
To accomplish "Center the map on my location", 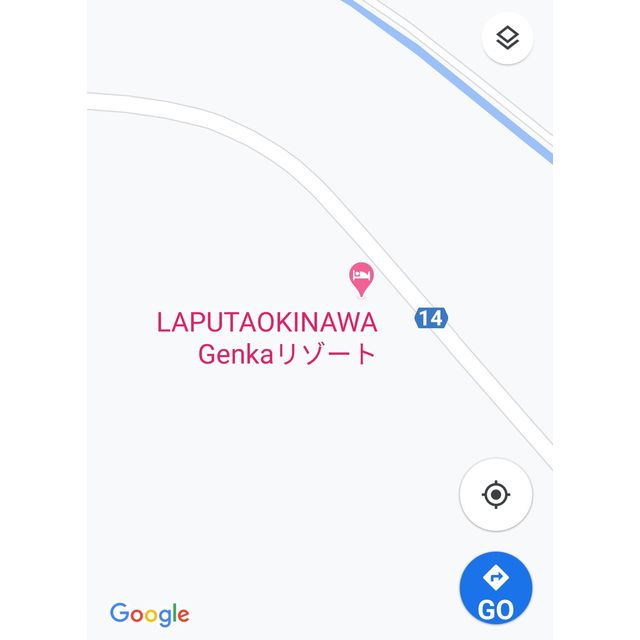I will tap(496, 494).
